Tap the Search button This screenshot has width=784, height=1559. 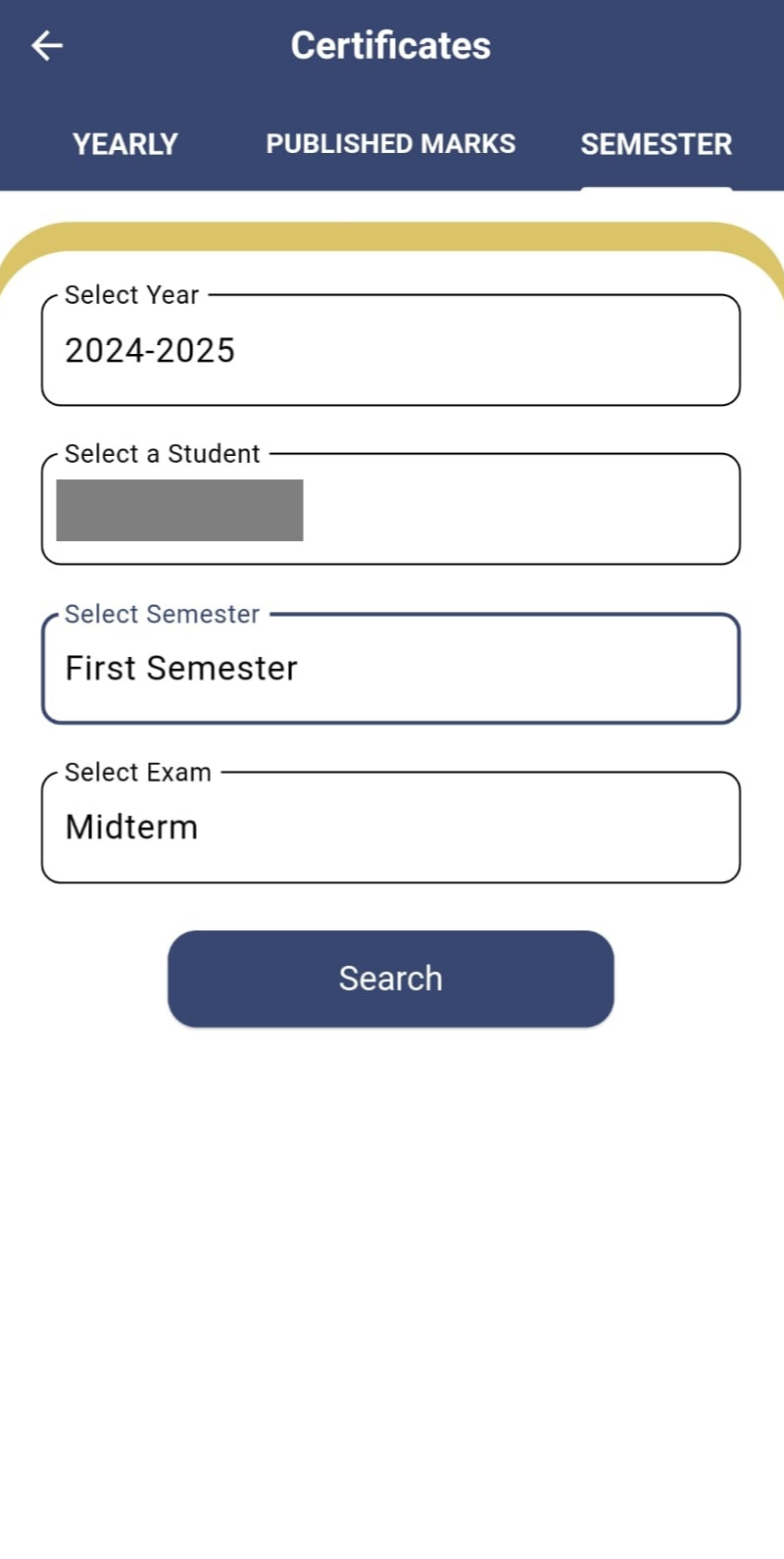(x=391, y=979)
